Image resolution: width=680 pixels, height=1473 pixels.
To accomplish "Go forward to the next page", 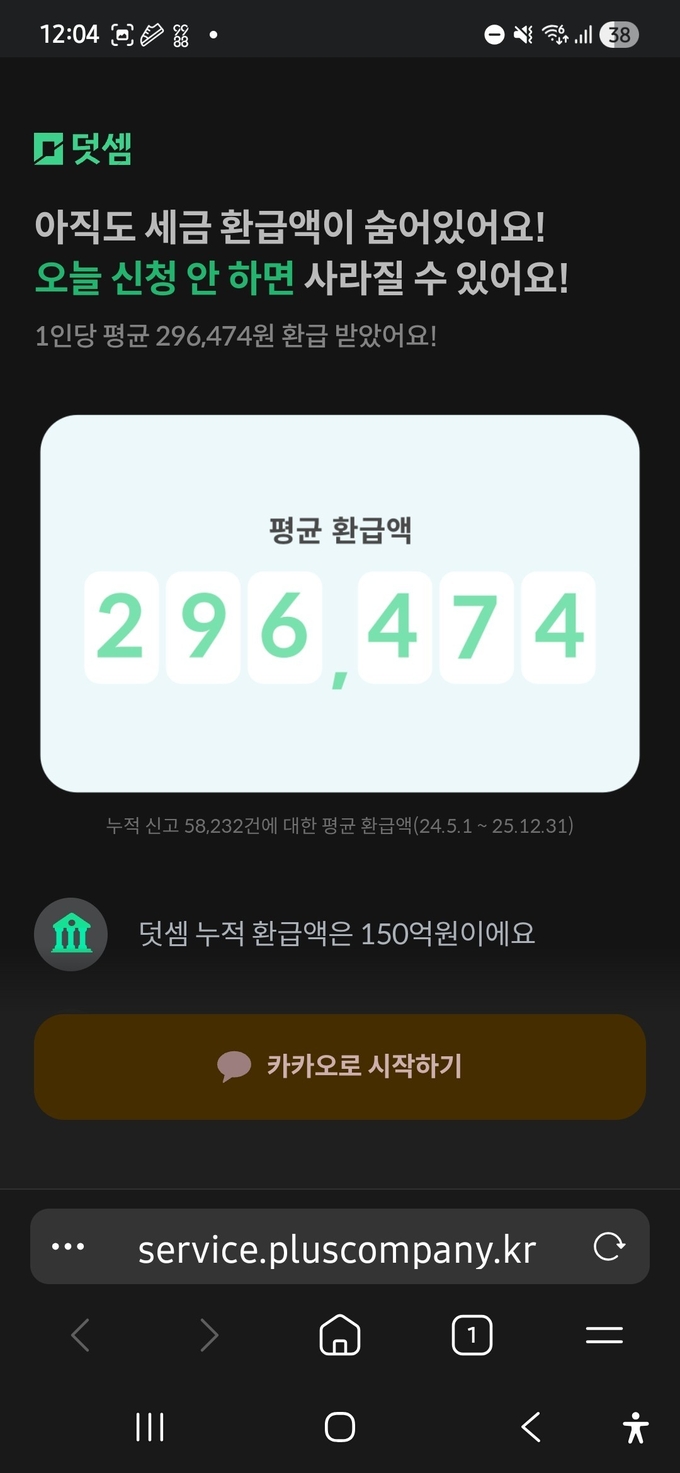I will 208,1335.
